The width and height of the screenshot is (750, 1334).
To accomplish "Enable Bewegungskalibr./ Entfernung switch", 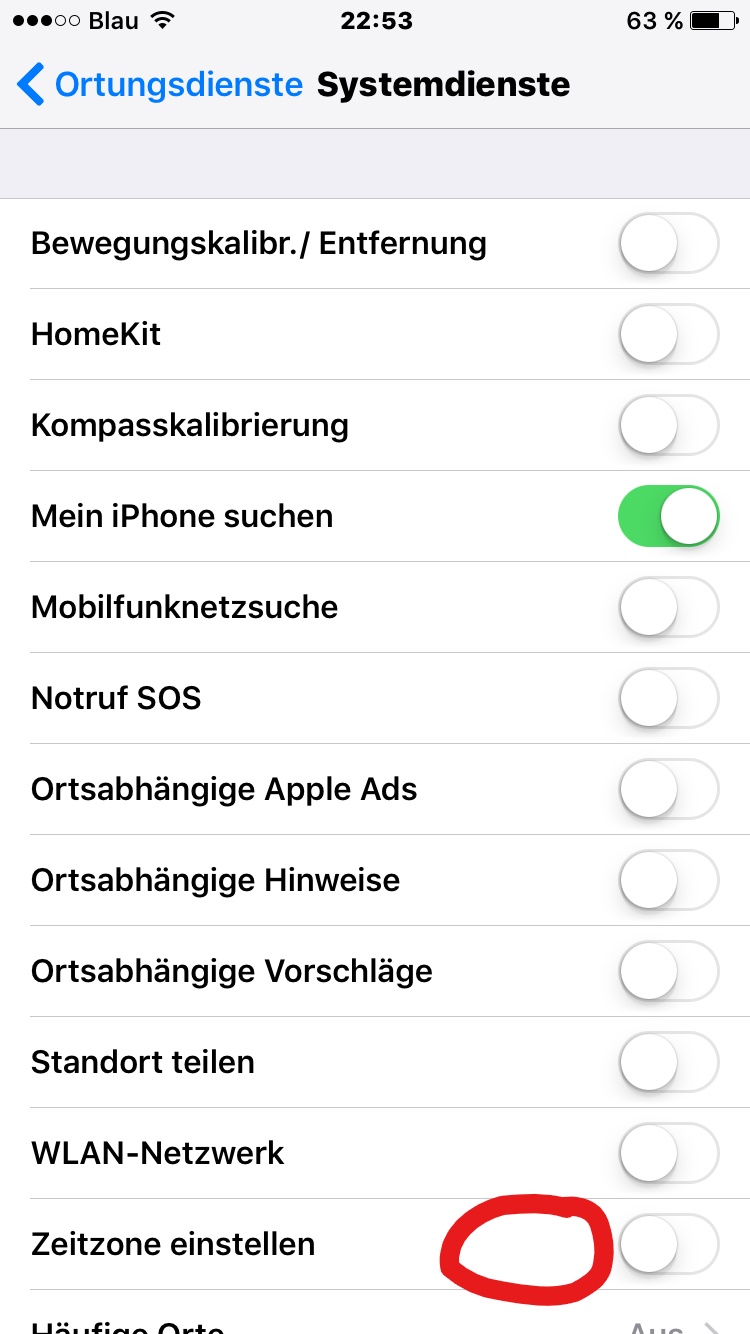I will [669, 243].
